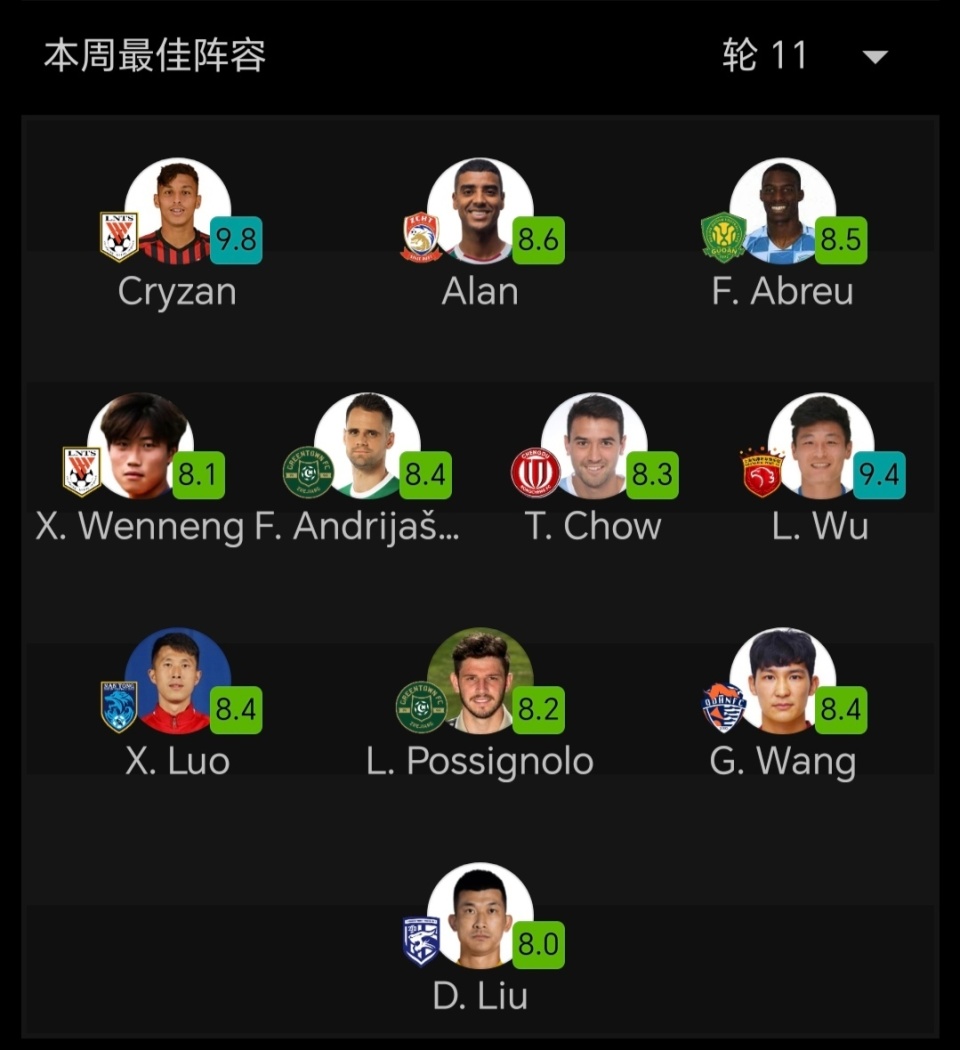Image resolution: width=960 pixels, height=1050 pixels.
Task: View Alan's player details
Action: 480,212
